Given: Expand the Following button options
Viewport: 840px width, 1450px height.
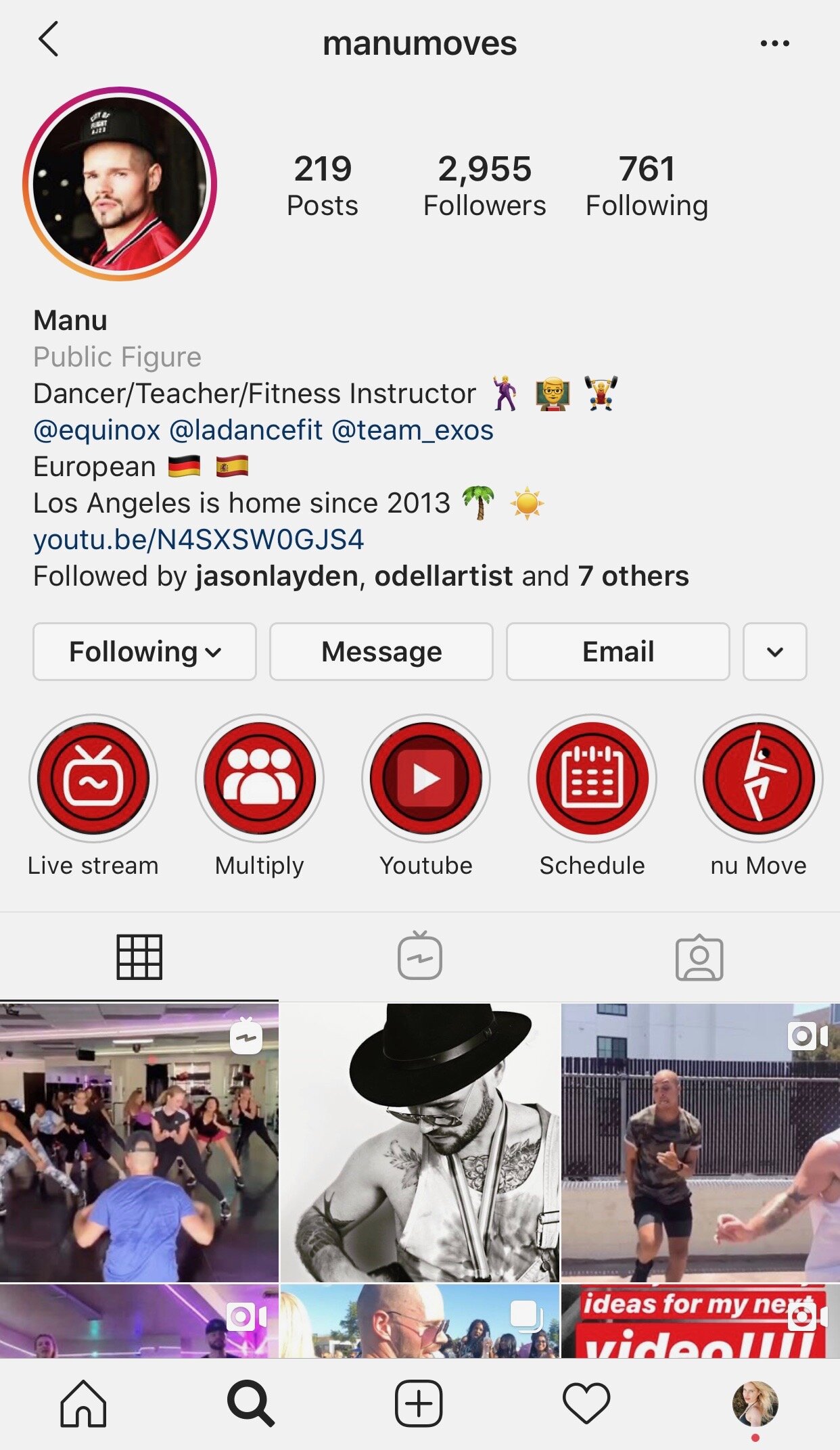Looking at the screenshot, I should tap(145, 652).
